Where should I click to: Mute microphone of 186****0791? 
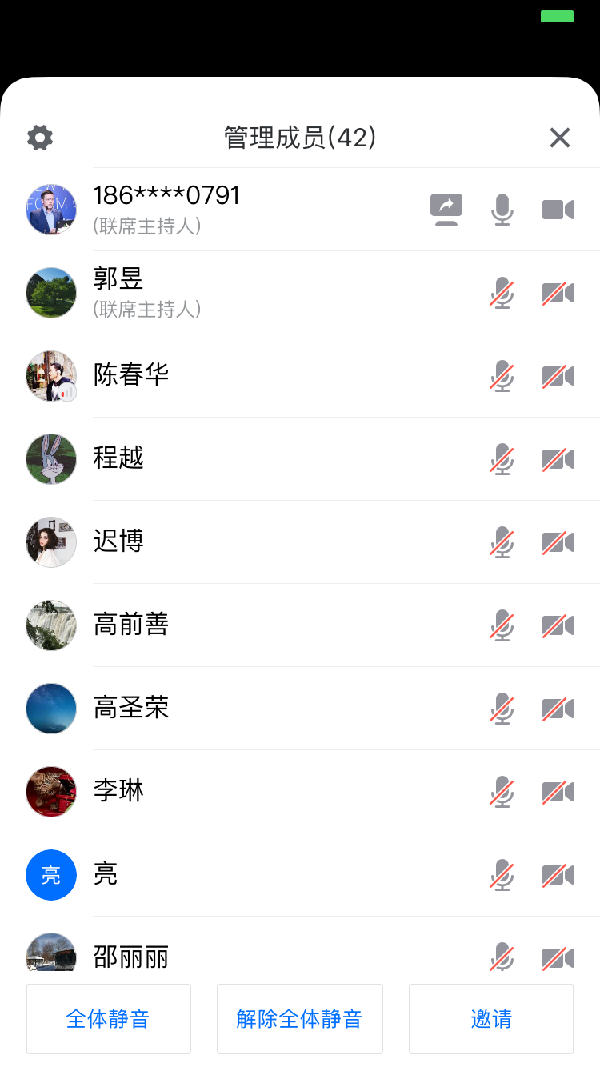502,209
